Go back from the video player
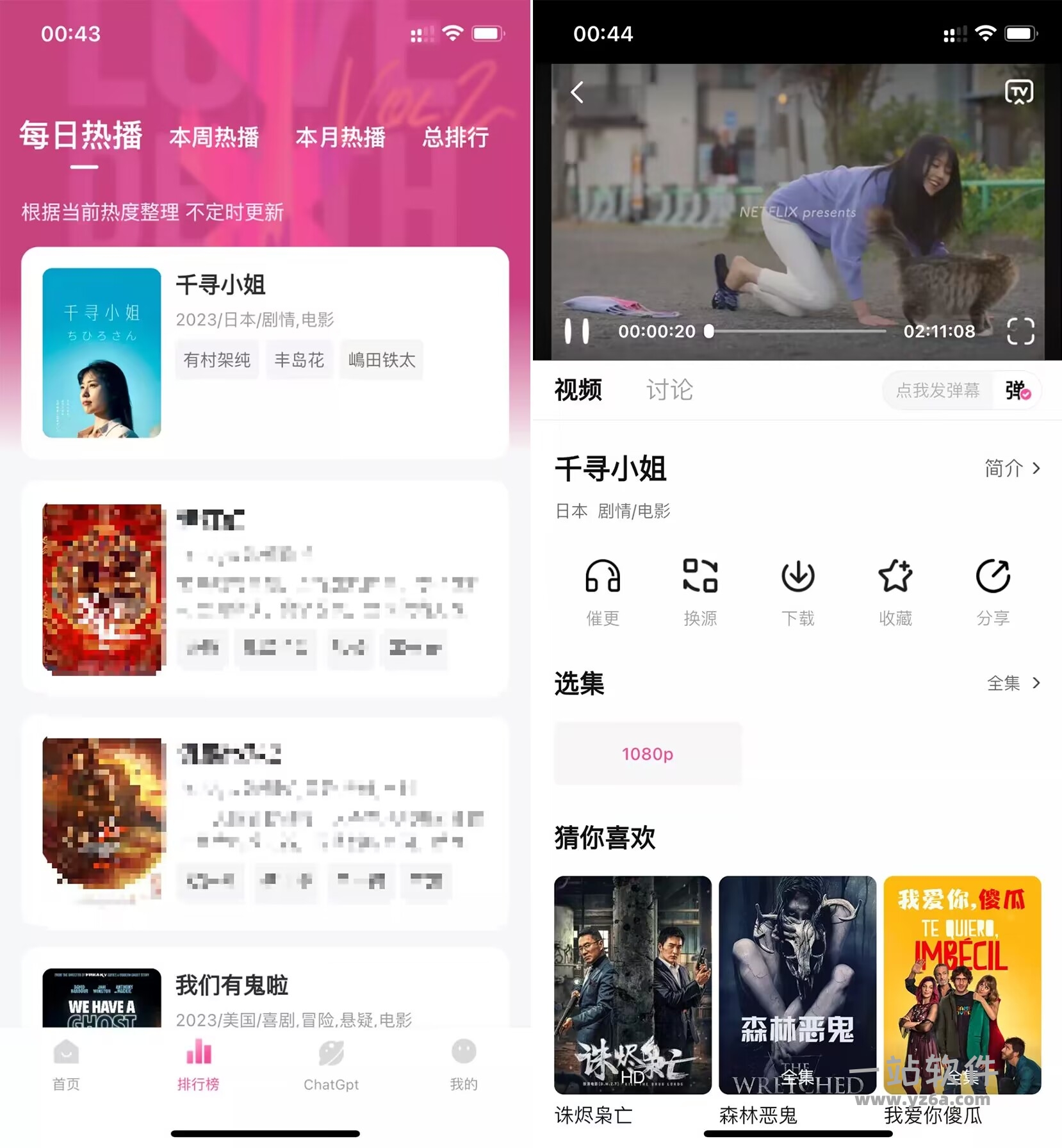 (x=577, y=93)
